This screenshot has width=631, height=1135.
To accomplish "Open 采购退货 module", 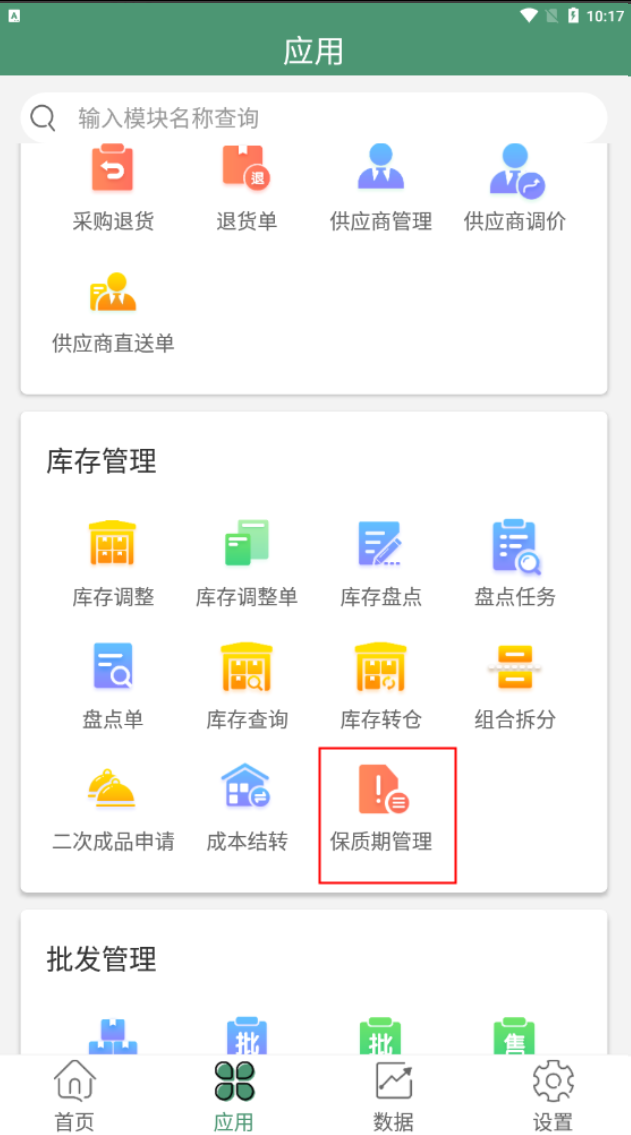I will [x=113, y=187].
